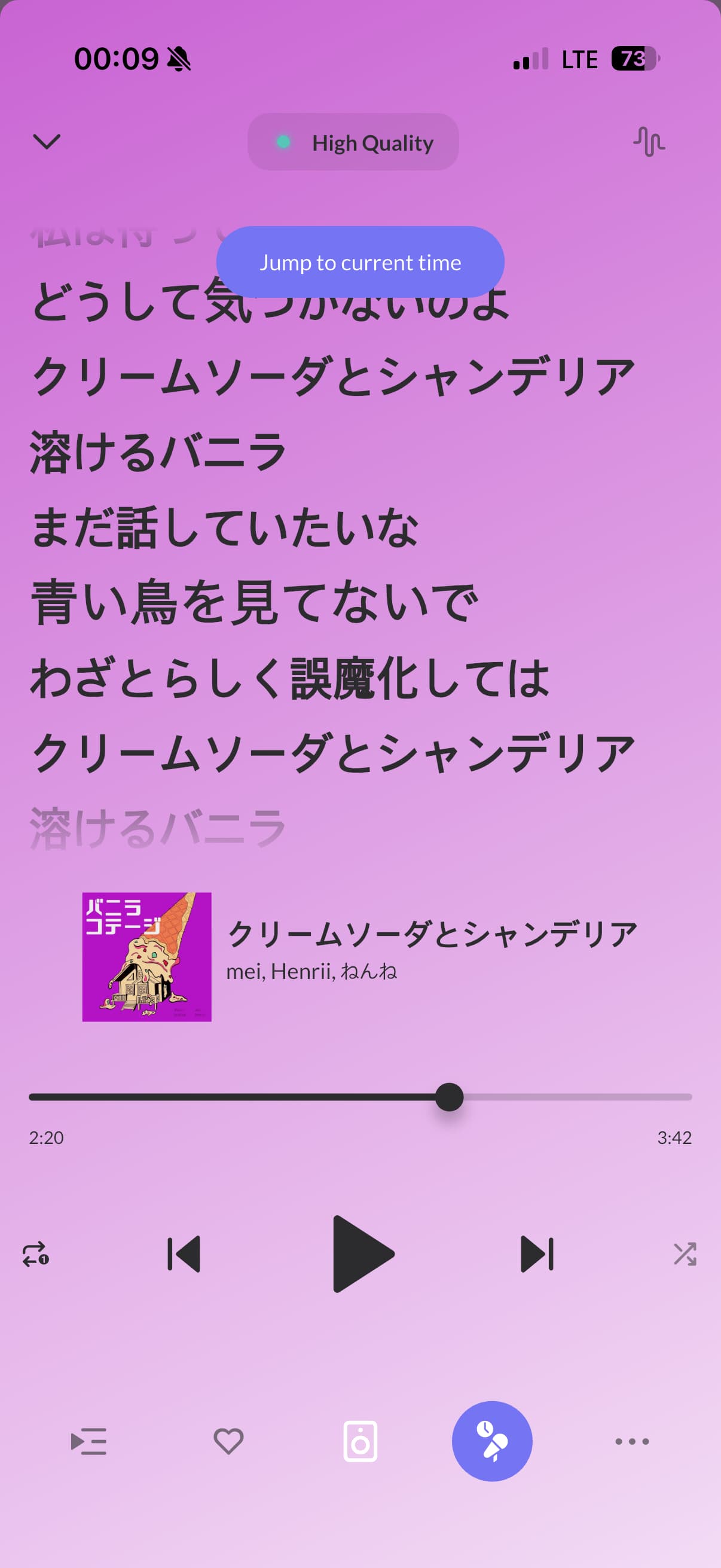The image size is (721, 1568).
Task: Toggle shuffle playback
Action: [x=685, y=1254]
